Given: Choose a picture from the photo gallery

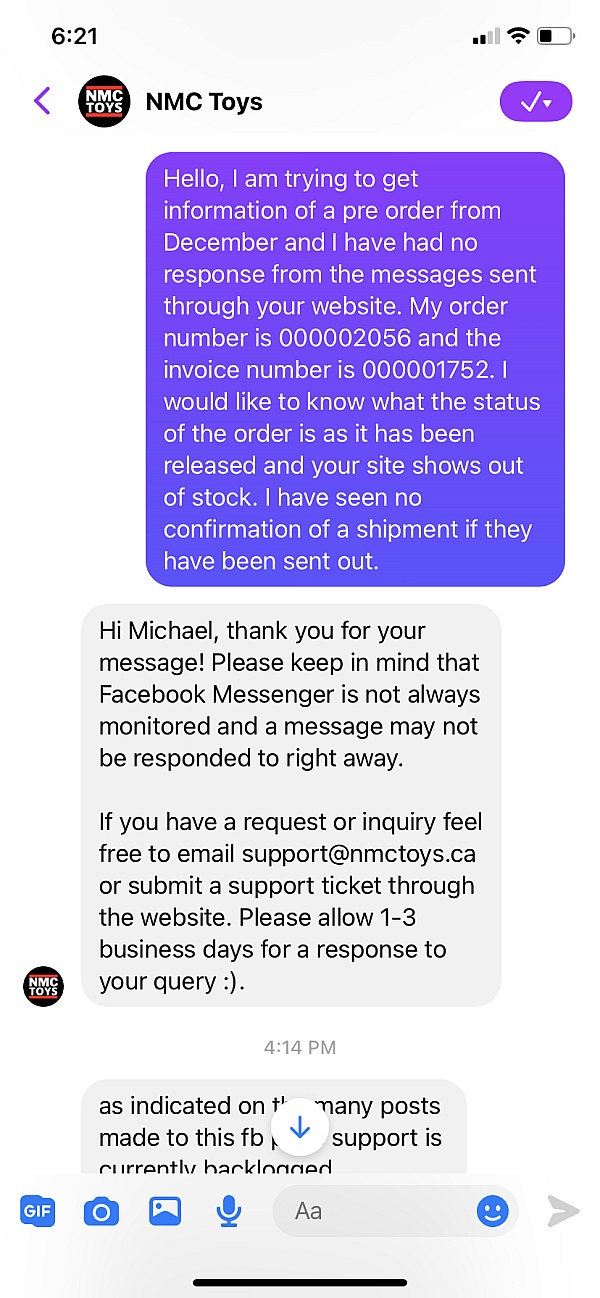Looking at the screenshot, I should [165, 1211].
